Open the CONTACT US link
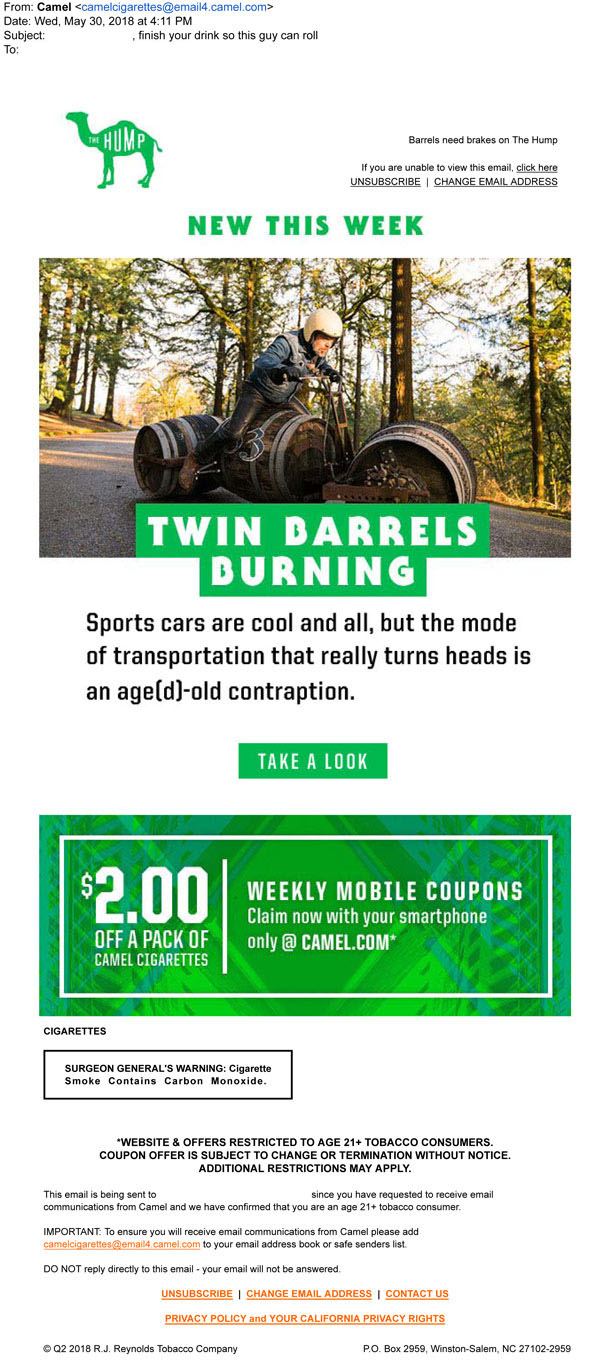600x1361 pixels. 417,1294
